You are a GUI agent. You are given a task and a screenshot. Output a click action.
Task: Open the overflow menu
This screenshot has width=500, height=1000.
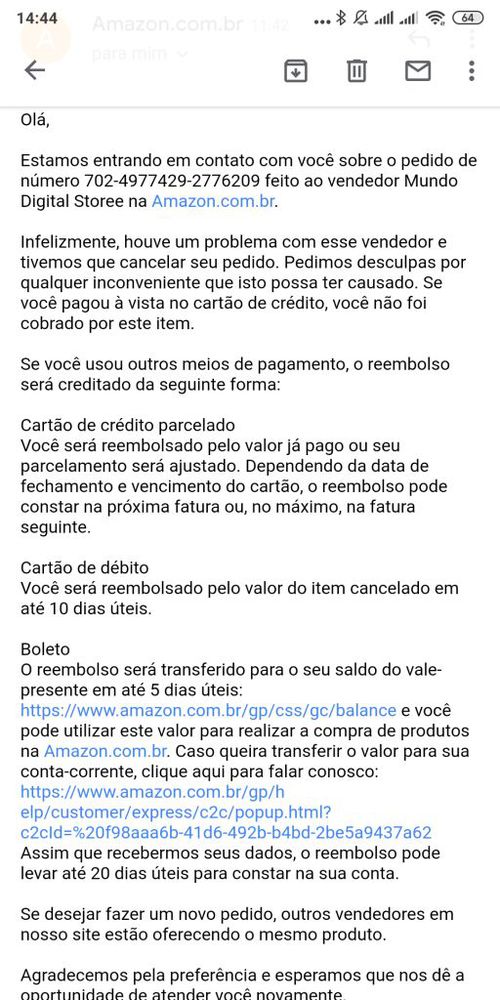coord(471,70)
